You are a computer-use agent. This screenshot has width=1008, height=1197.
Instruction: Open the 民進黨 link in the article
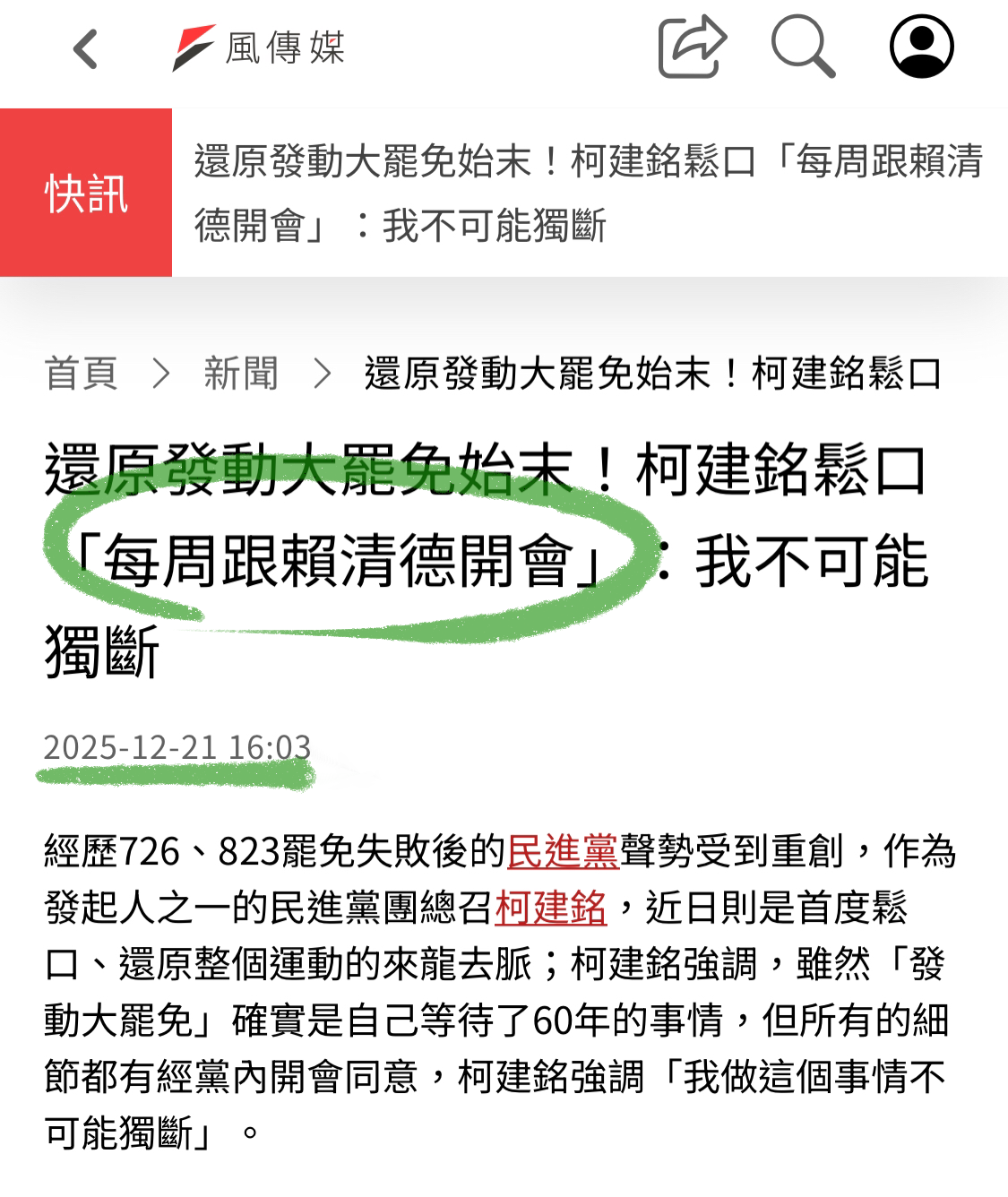[x=563, y=852]
